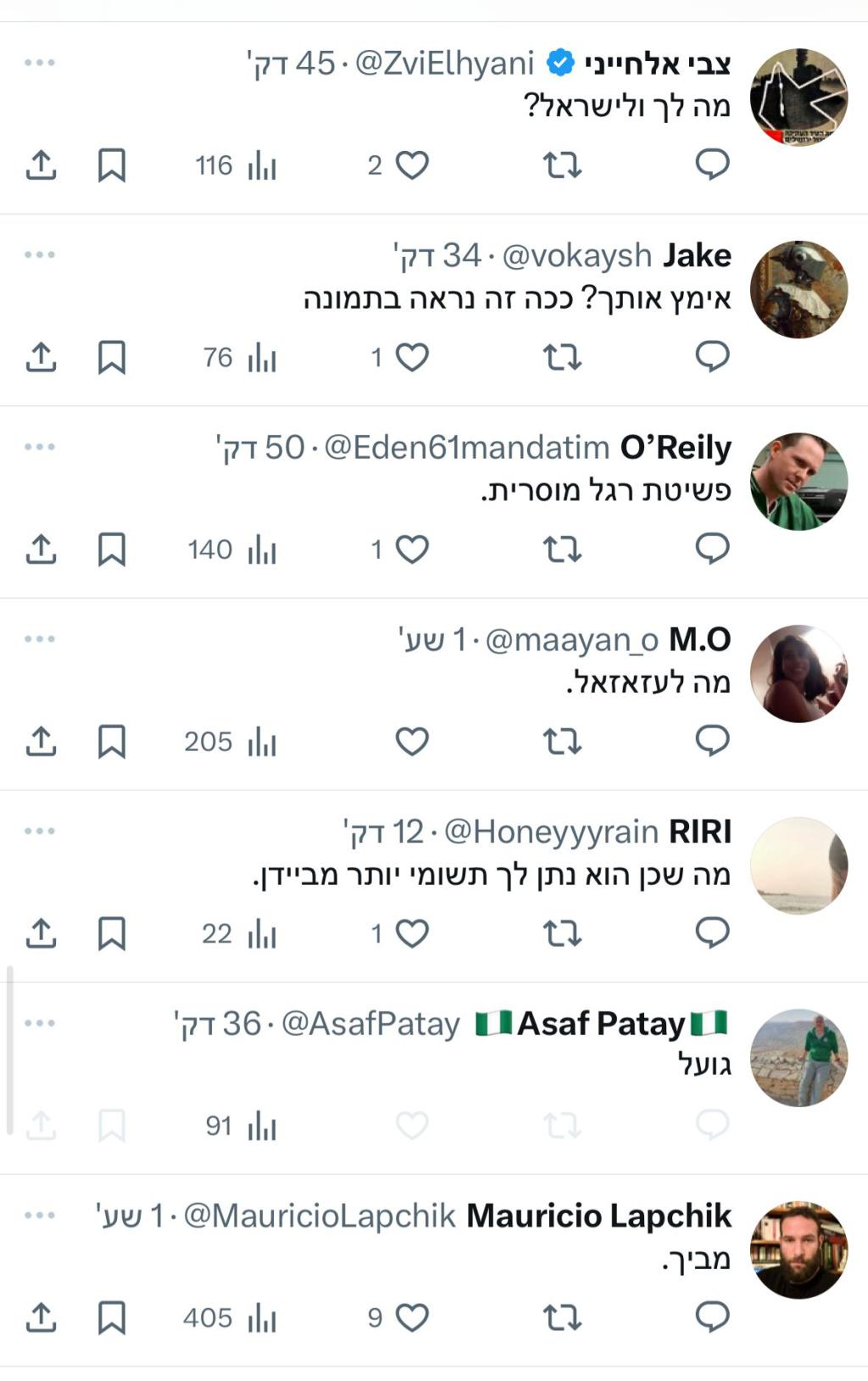This screenshot has width=868, height=1381.
Task: Like Mauricio Lapchik's reply
Action: coord(412,1317)
